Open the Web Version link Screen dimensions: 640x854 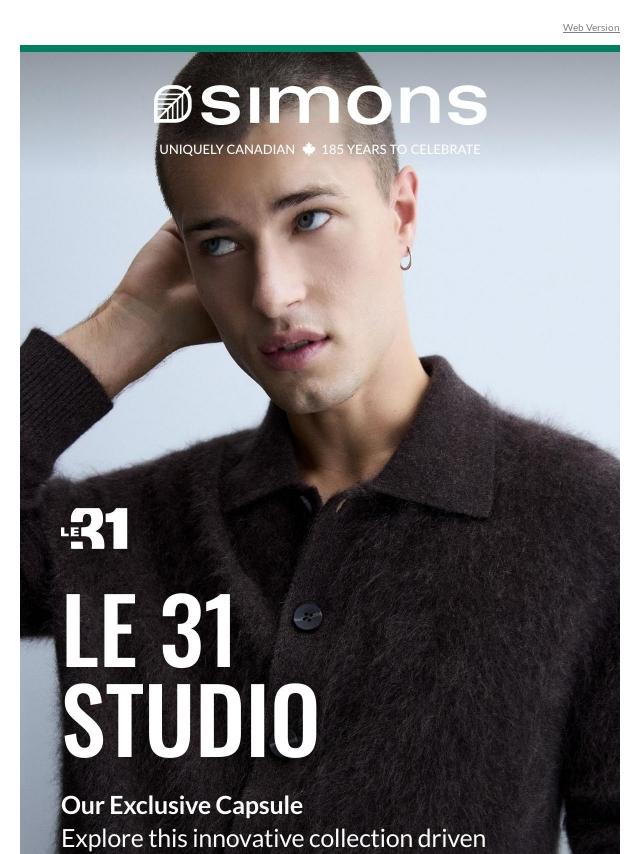[590, 28]
